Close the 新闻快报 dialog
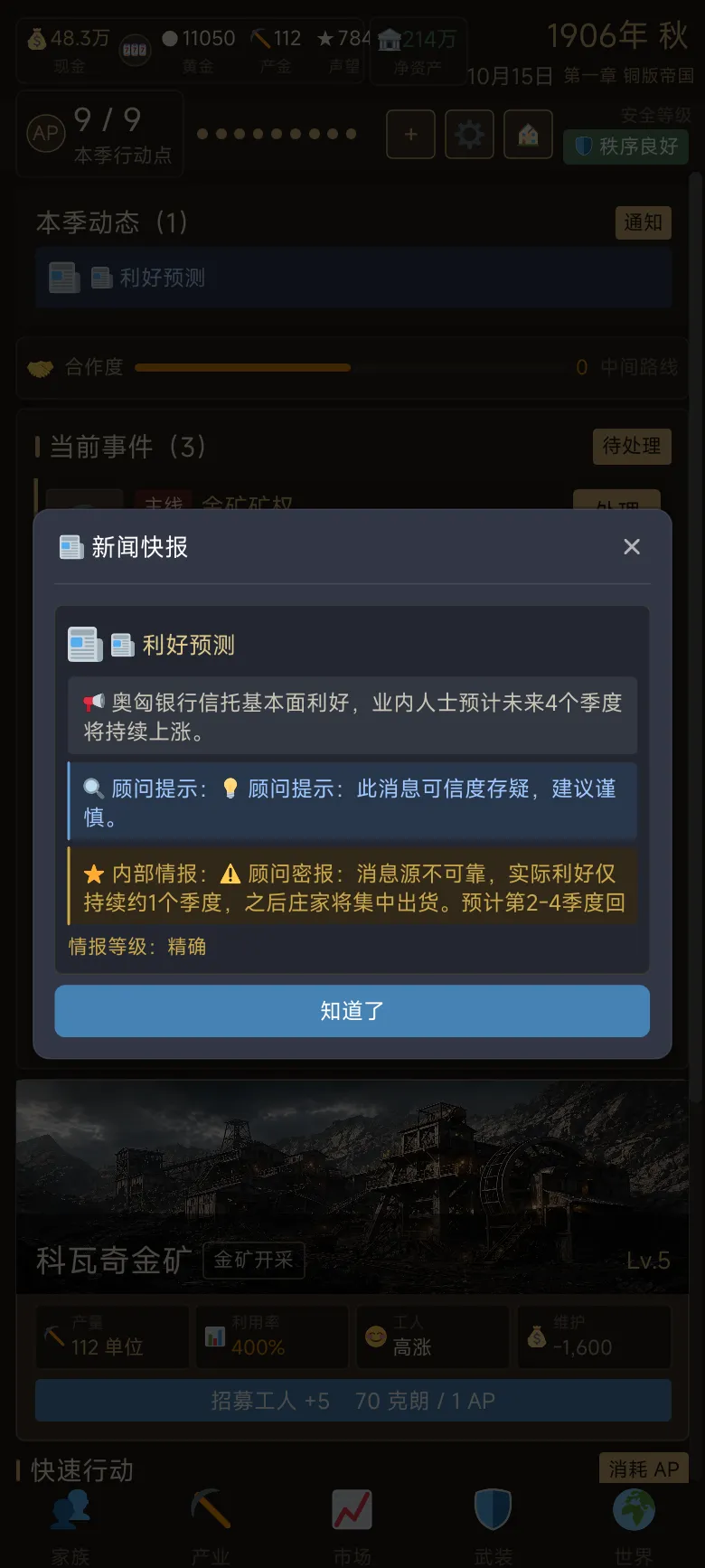This screenshot has height=1568, width=705. [x=632, y=547]
